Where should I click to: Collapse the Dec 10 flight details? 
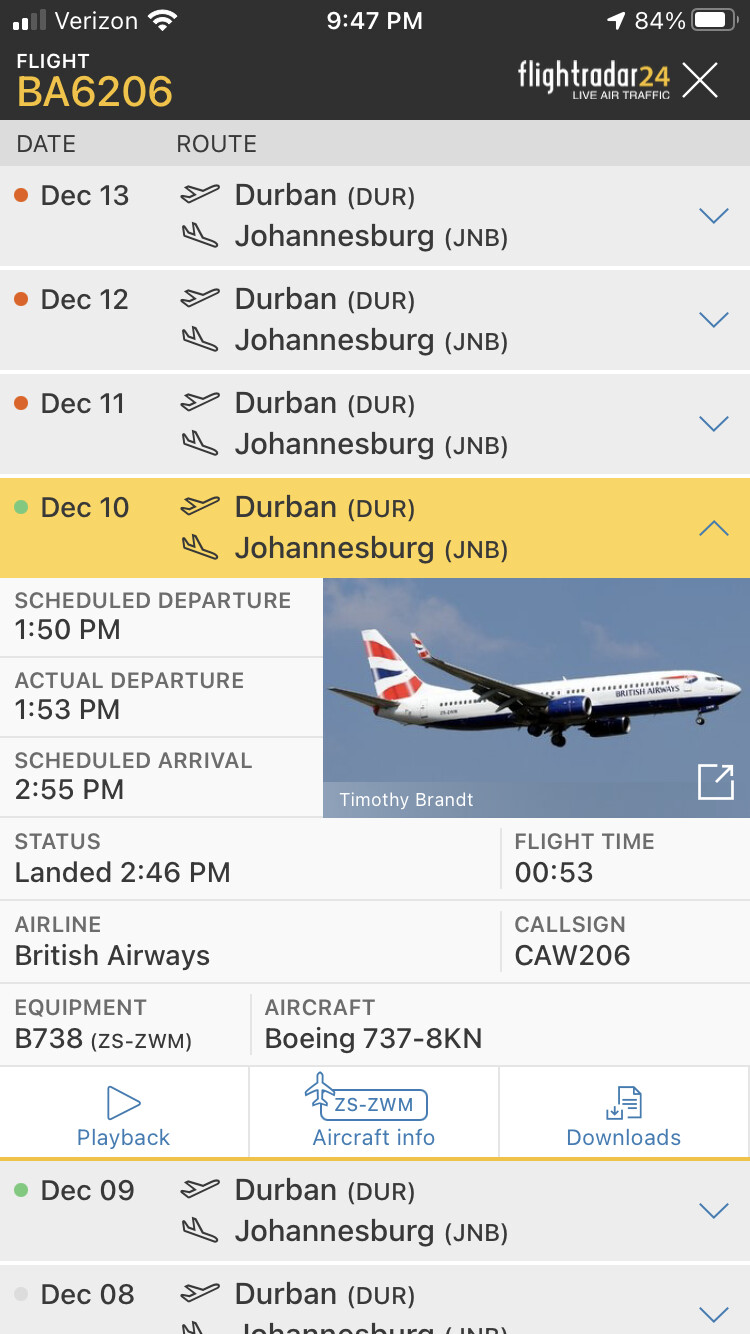coord(713,528)
